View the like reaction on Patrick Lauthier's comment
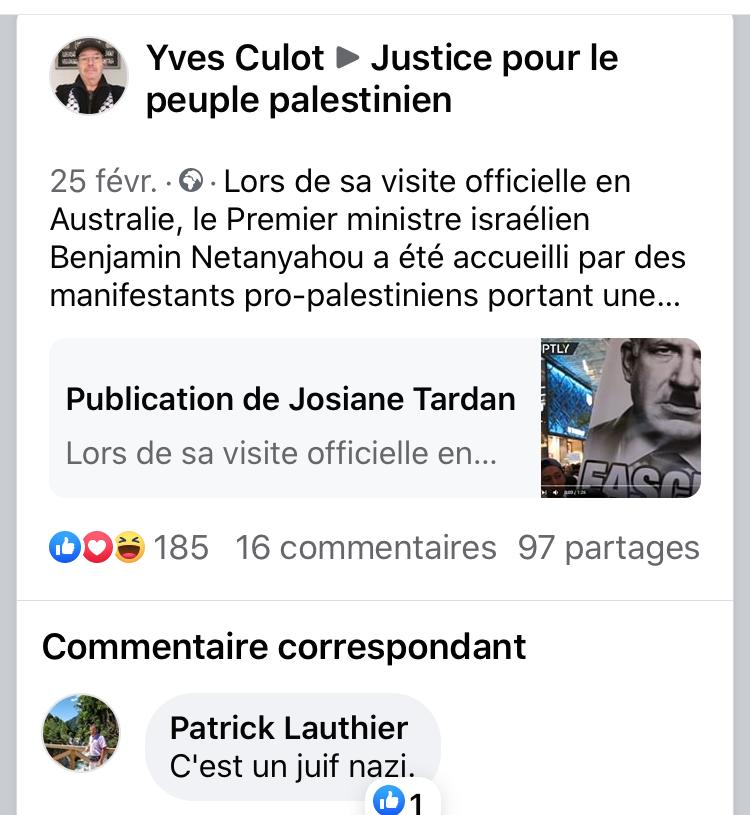 pos(399,801)
